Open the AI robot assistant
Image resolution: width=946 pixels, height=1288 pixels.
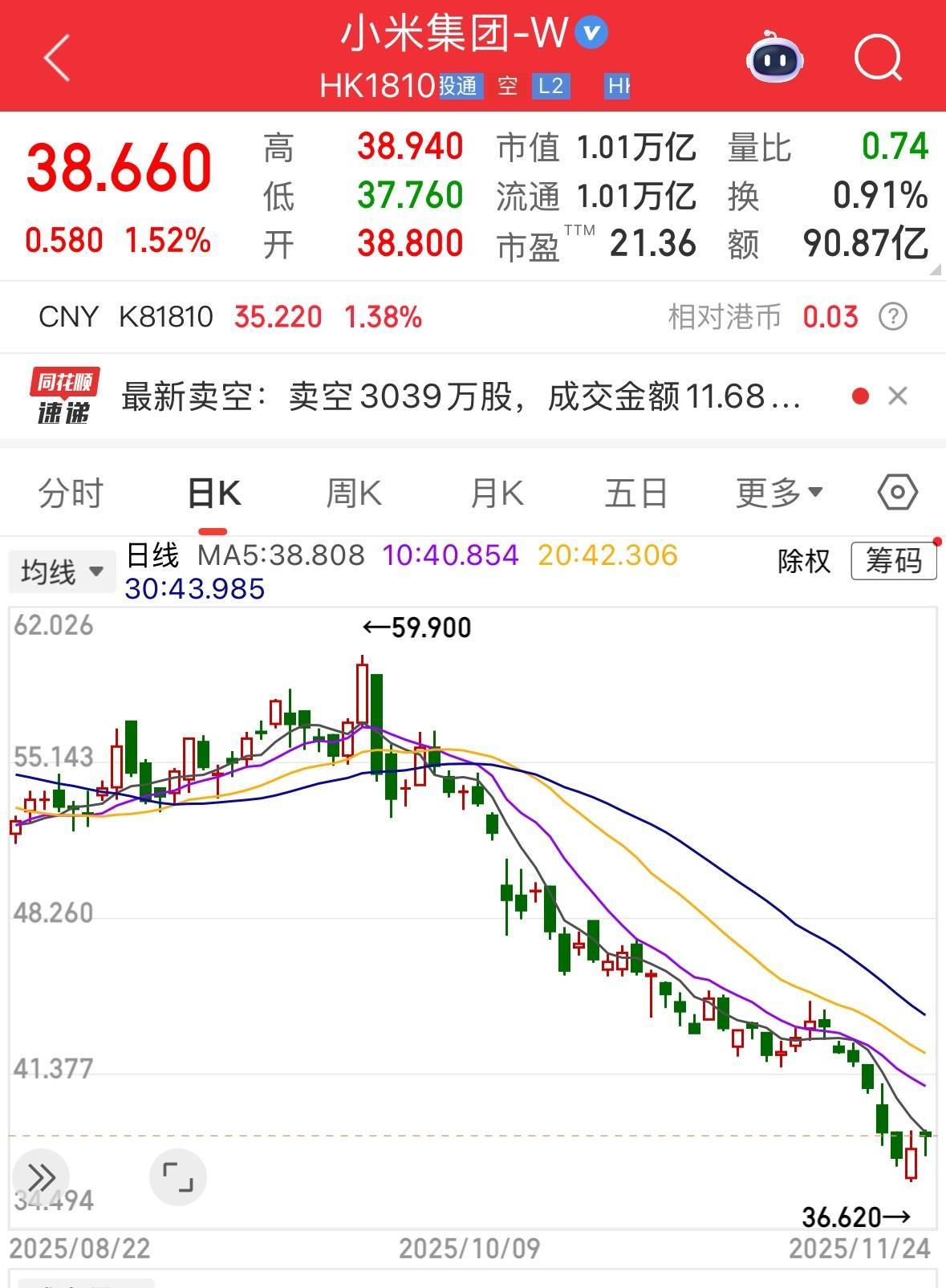tap(774, 58)
